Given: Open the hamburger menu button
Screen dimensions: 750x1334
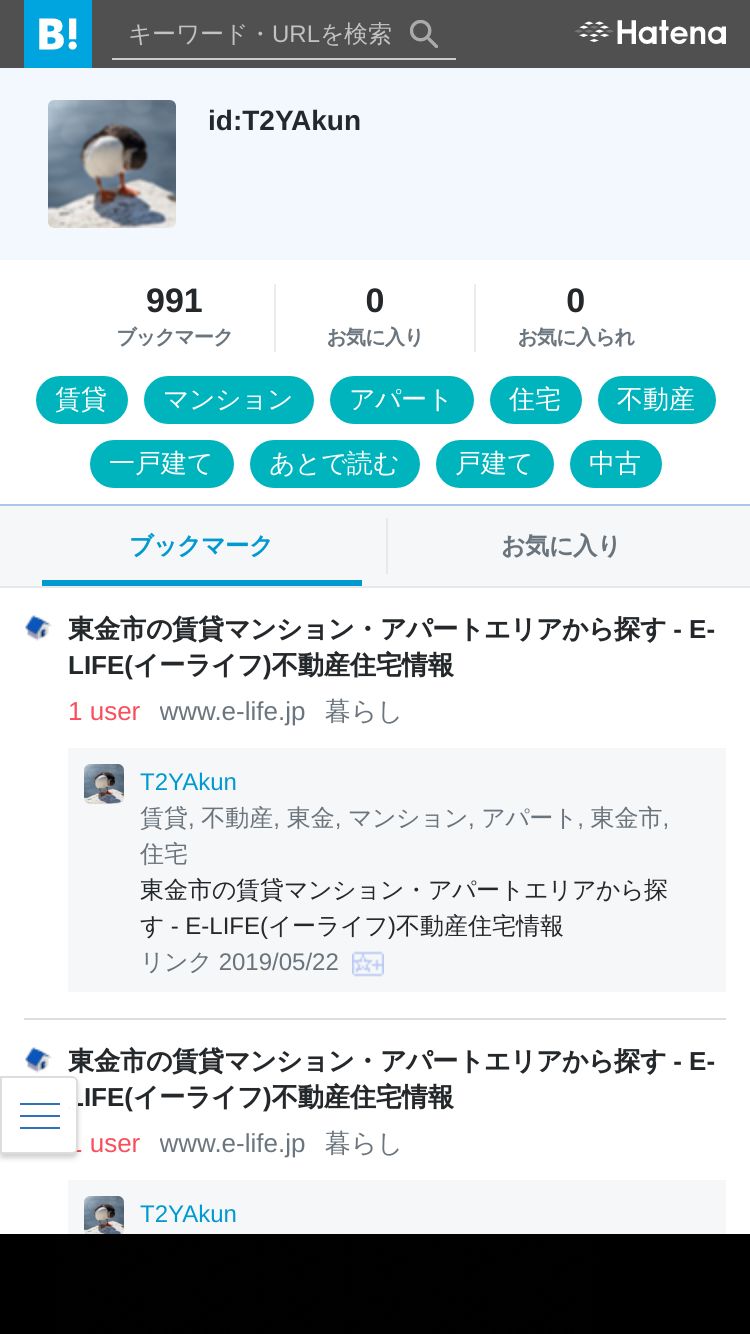Looking at the screenshot, I should (39, 1115).
